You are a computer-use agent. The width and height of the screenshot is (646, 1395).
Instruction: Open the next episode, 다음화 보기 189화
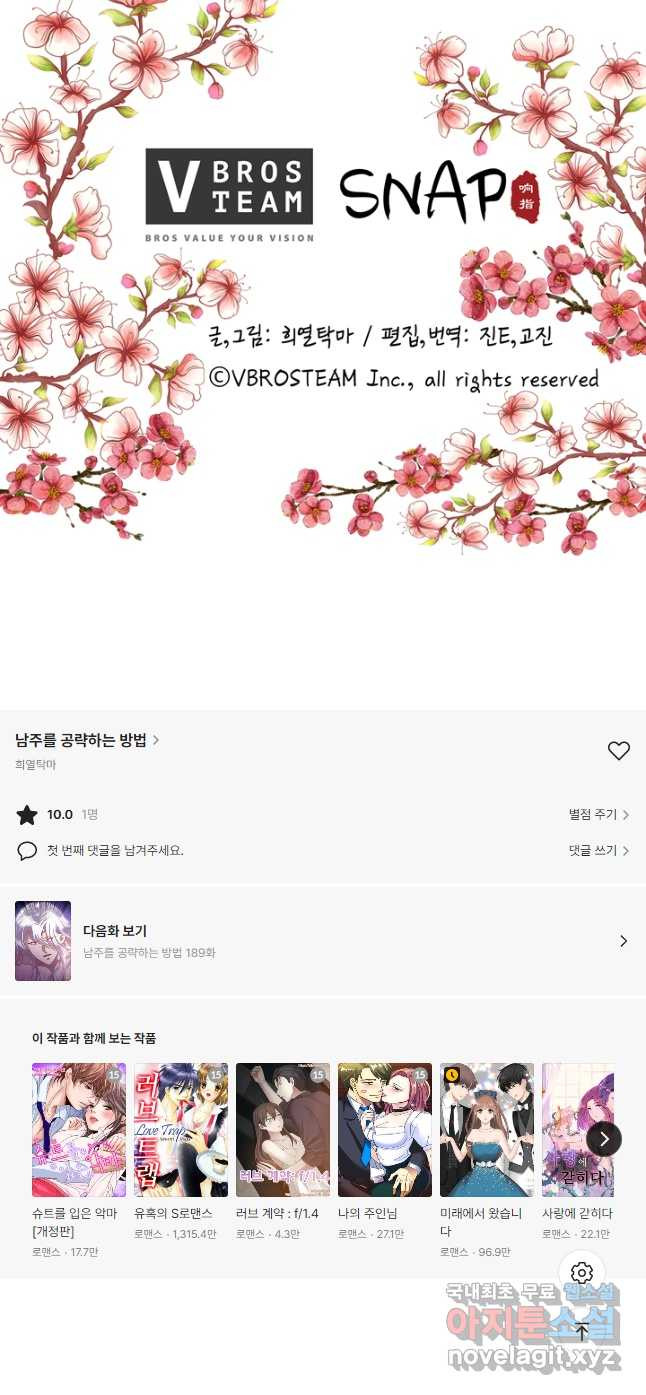322,941
